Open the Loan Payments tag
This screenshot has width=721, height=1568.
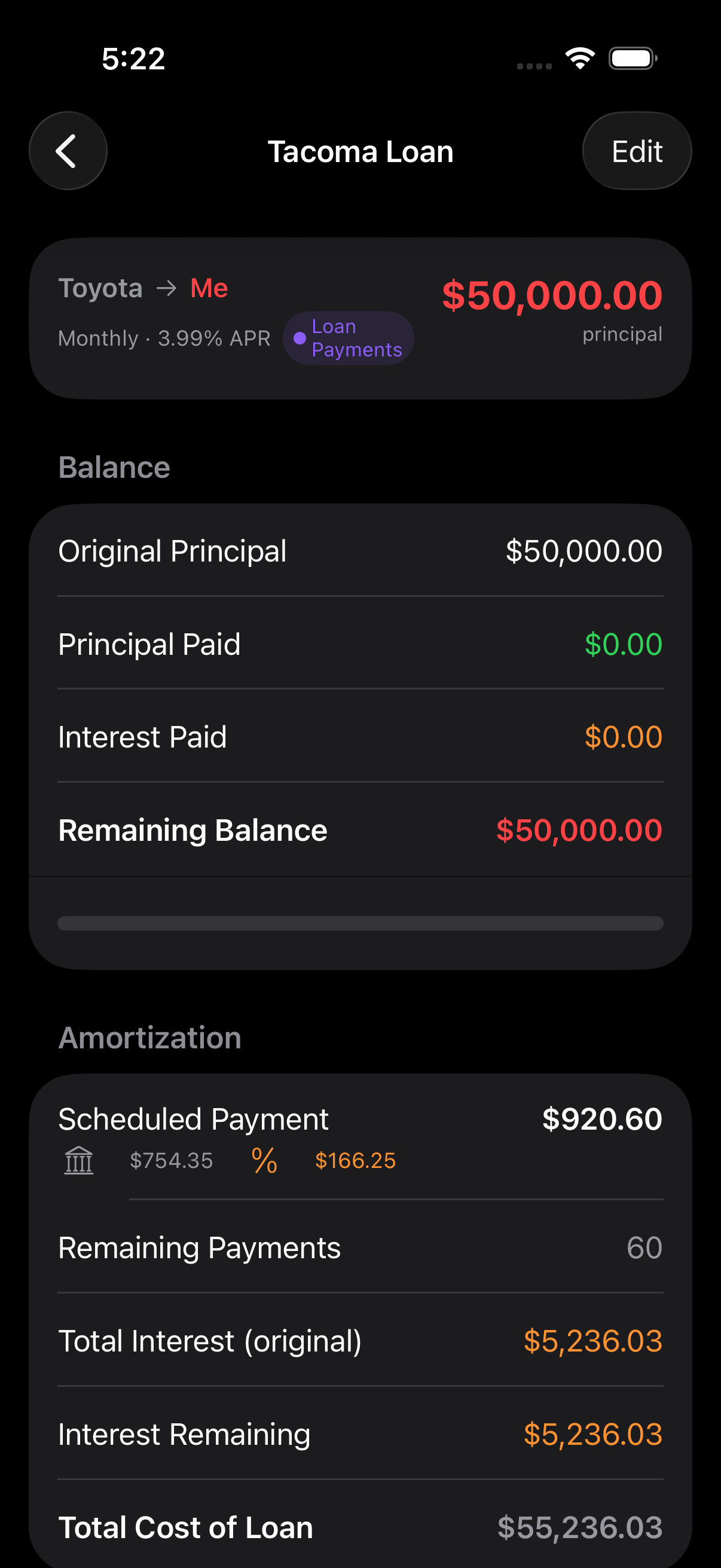[x=348, y=338]
